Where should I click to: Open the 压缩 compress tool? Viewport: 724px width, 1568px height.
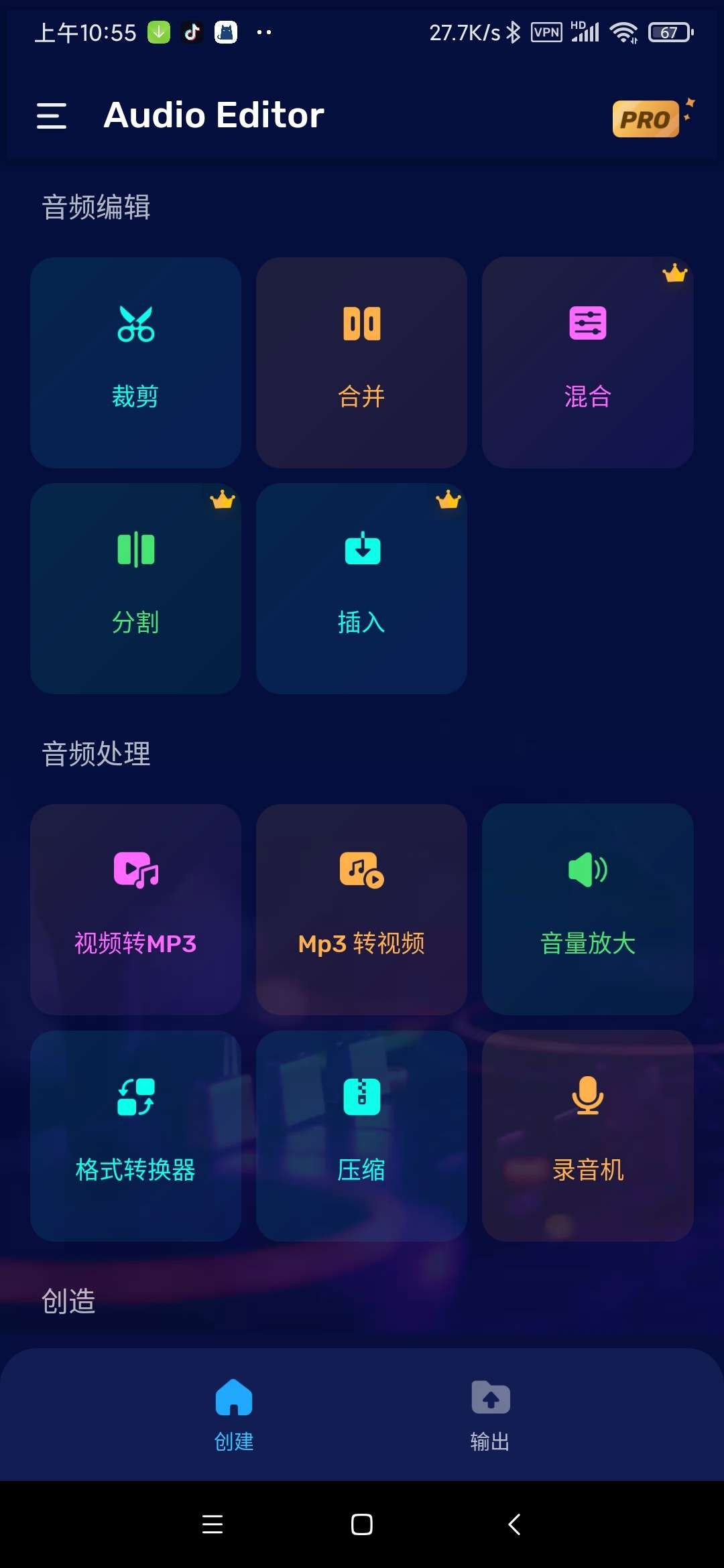point(361,1136)
